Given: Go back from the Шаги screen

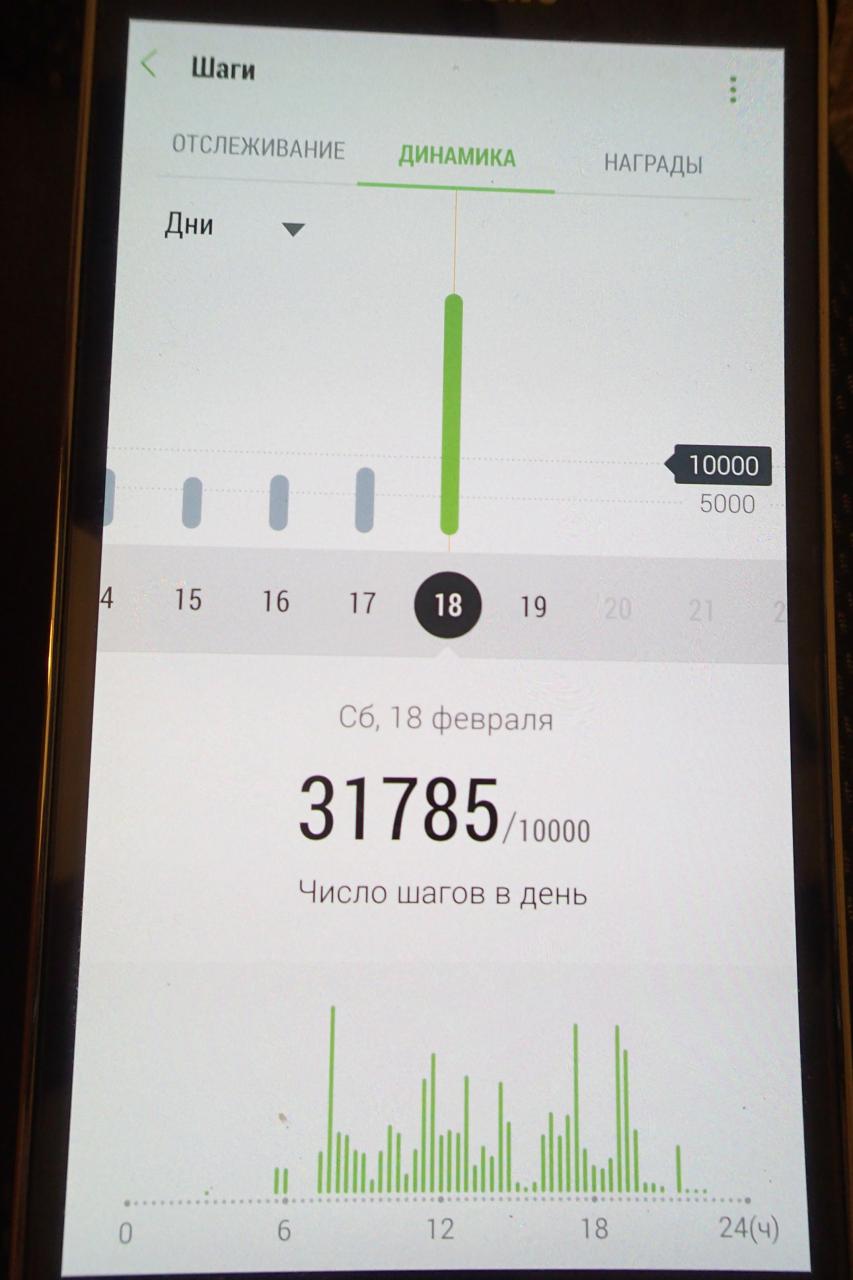Looking at the screenshot, I should tap(149, 66).
